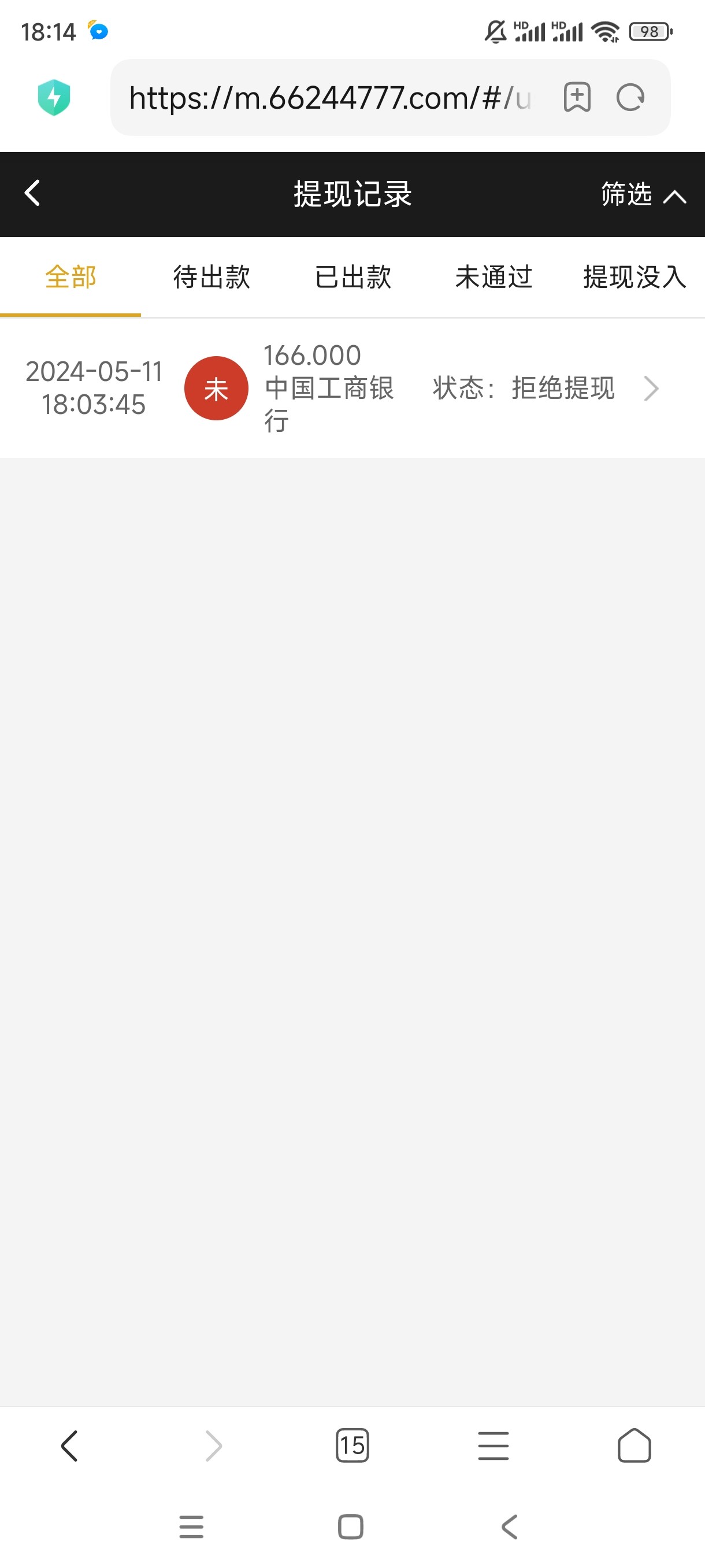The image size is (705, 1568).
Task: Expand the withdrawal record detail arrow
Action: coord(651,389)
